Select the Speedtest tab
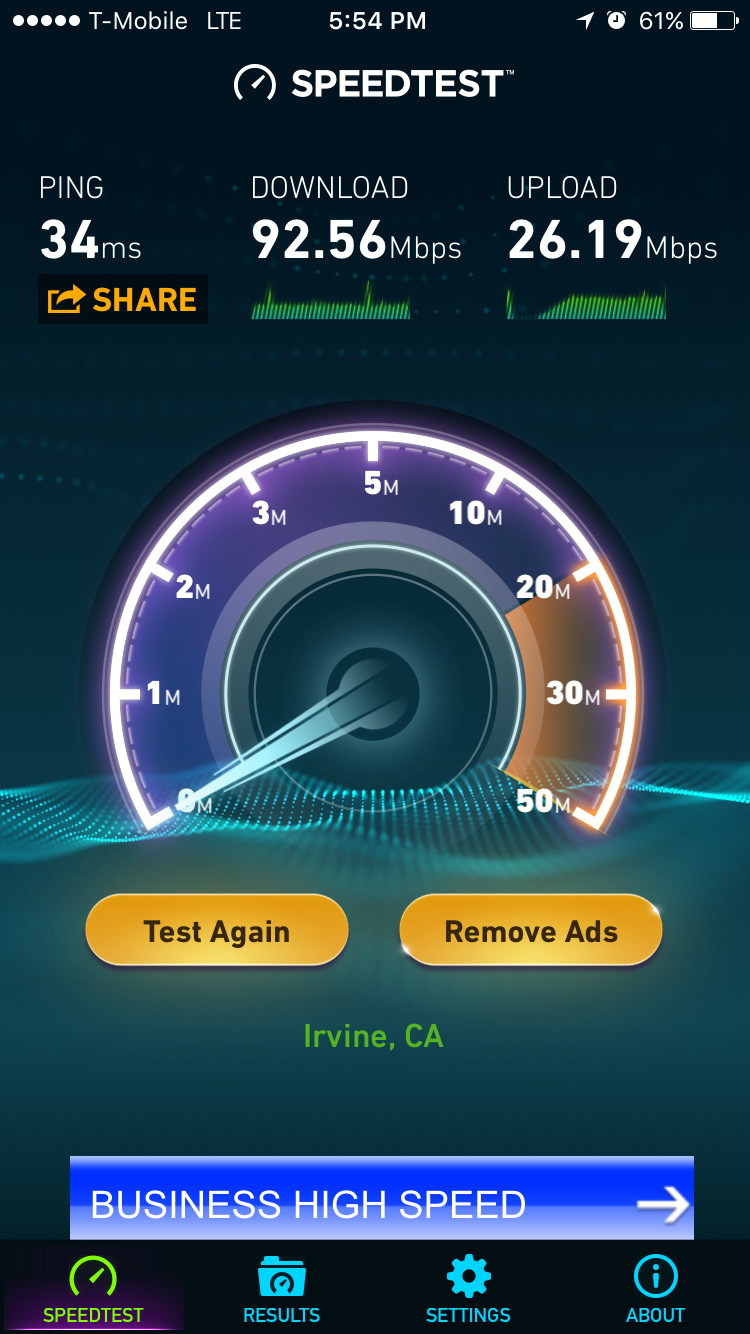 point(93,1289)
